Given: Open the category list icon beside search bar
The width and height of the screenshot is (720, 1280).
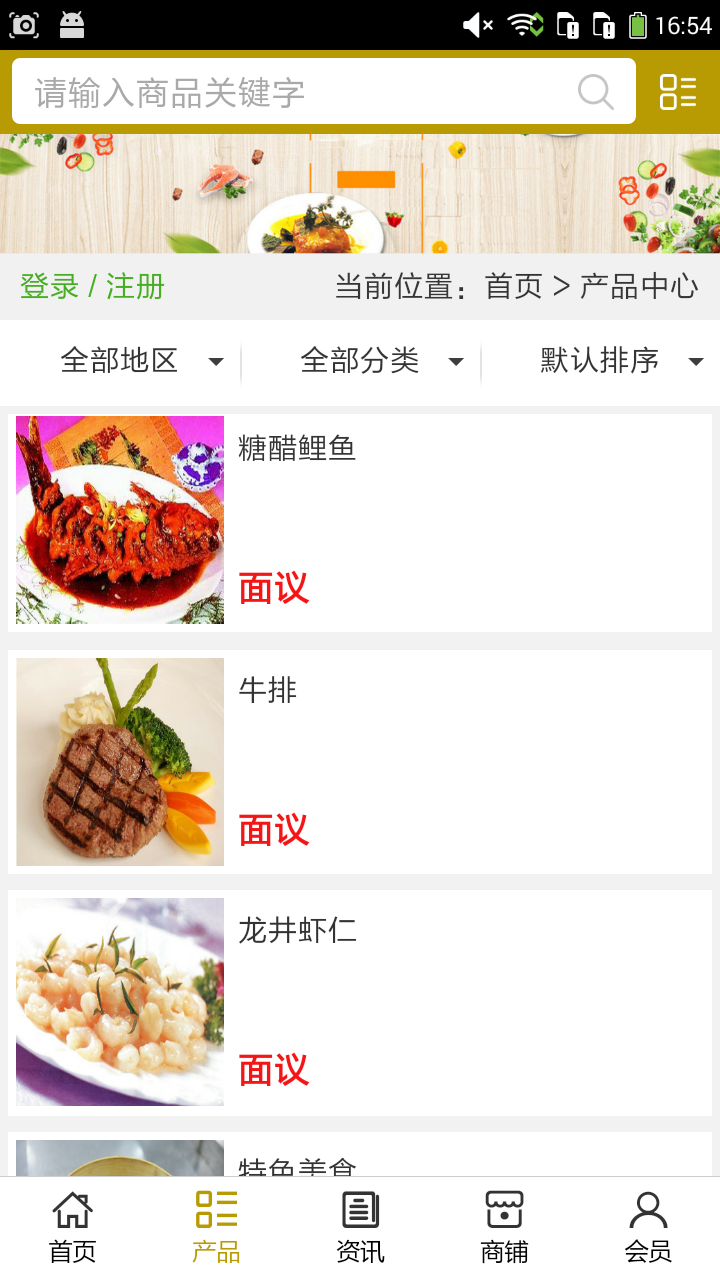Looking at the screenshot, I should click(x=678, y=91).
